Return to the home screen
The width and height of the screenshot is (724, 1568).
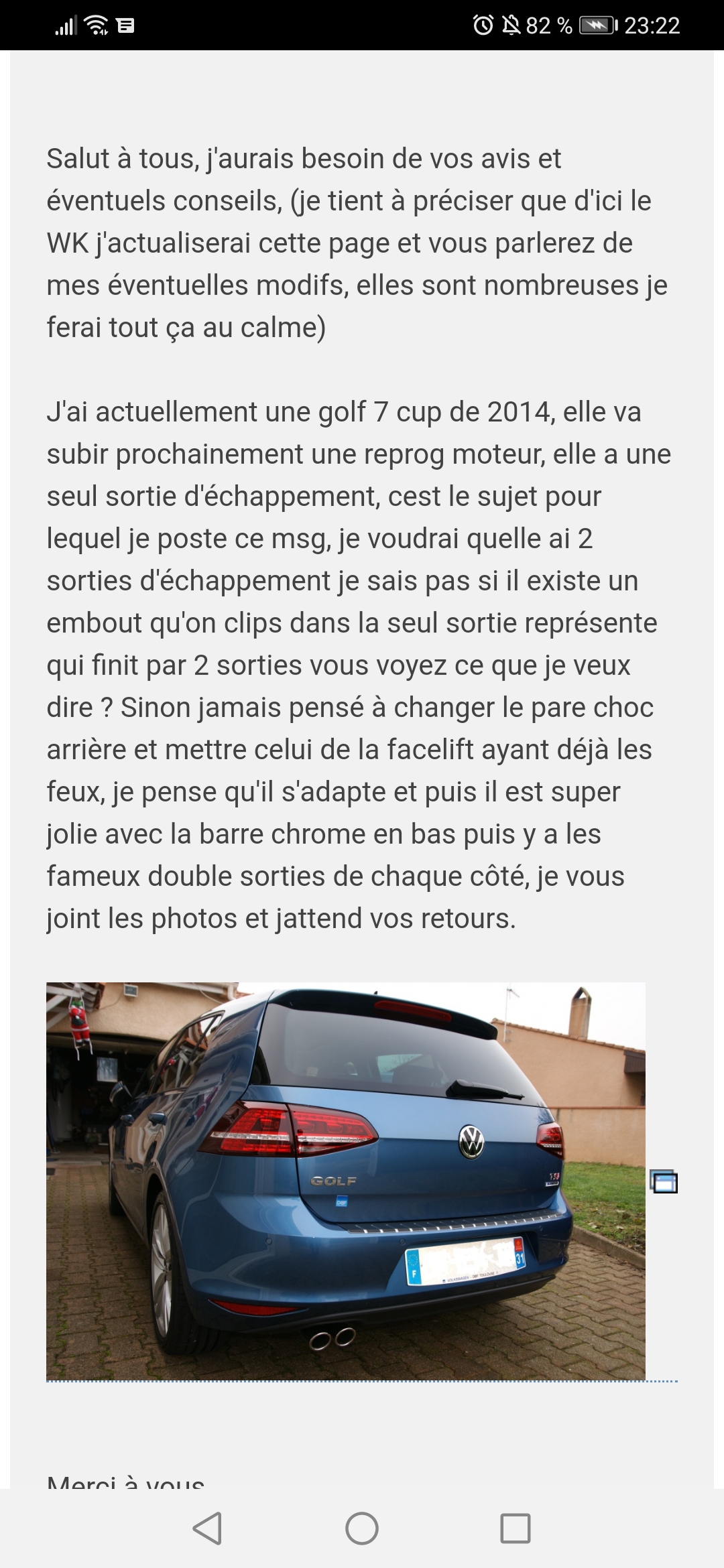tap(362, 1528)
